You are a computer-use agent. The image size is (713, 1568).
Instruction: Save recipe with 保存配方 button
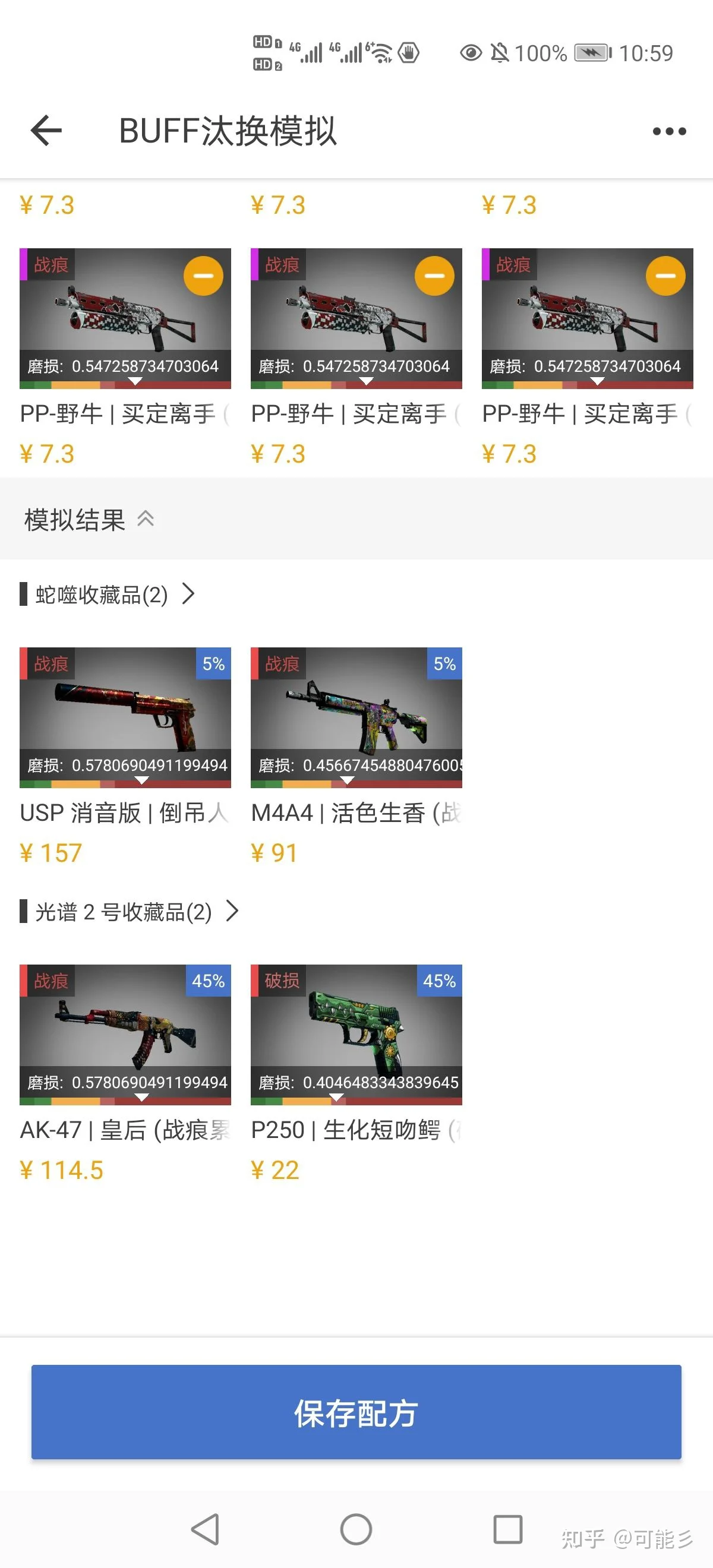pyautogui.click(x=356, y=1412)
